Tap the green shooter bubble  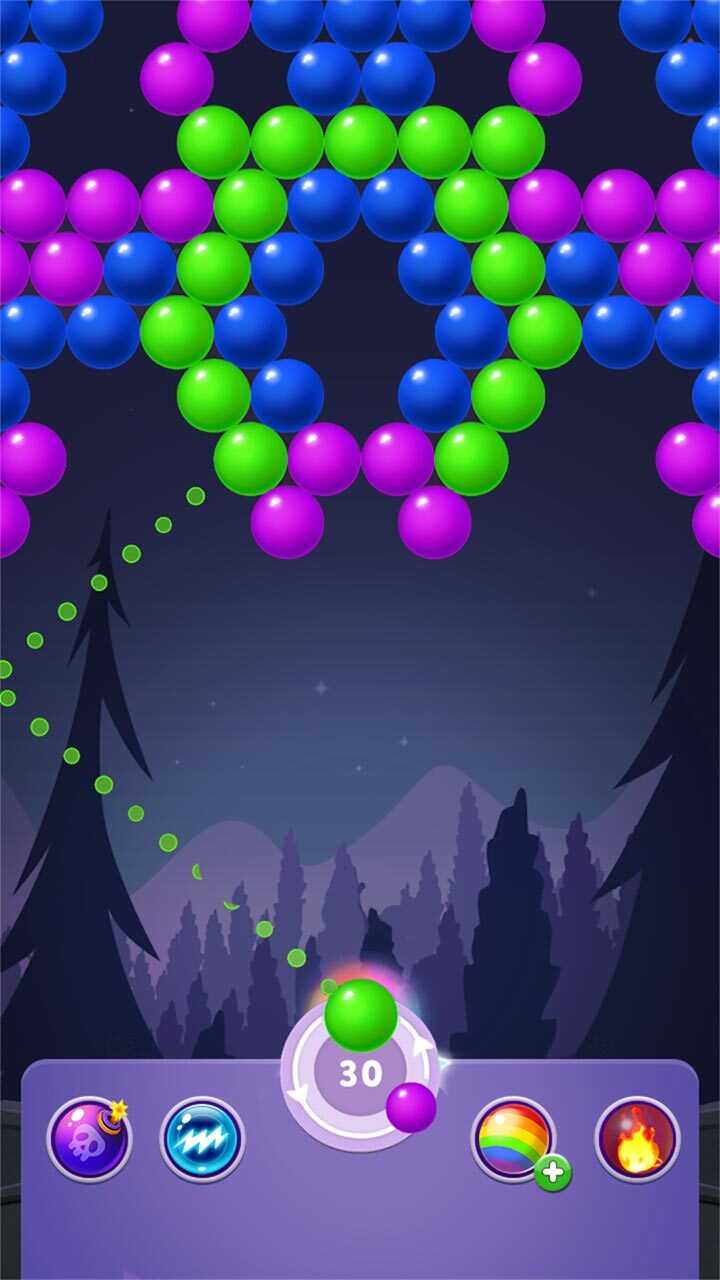click(361, 1015)
